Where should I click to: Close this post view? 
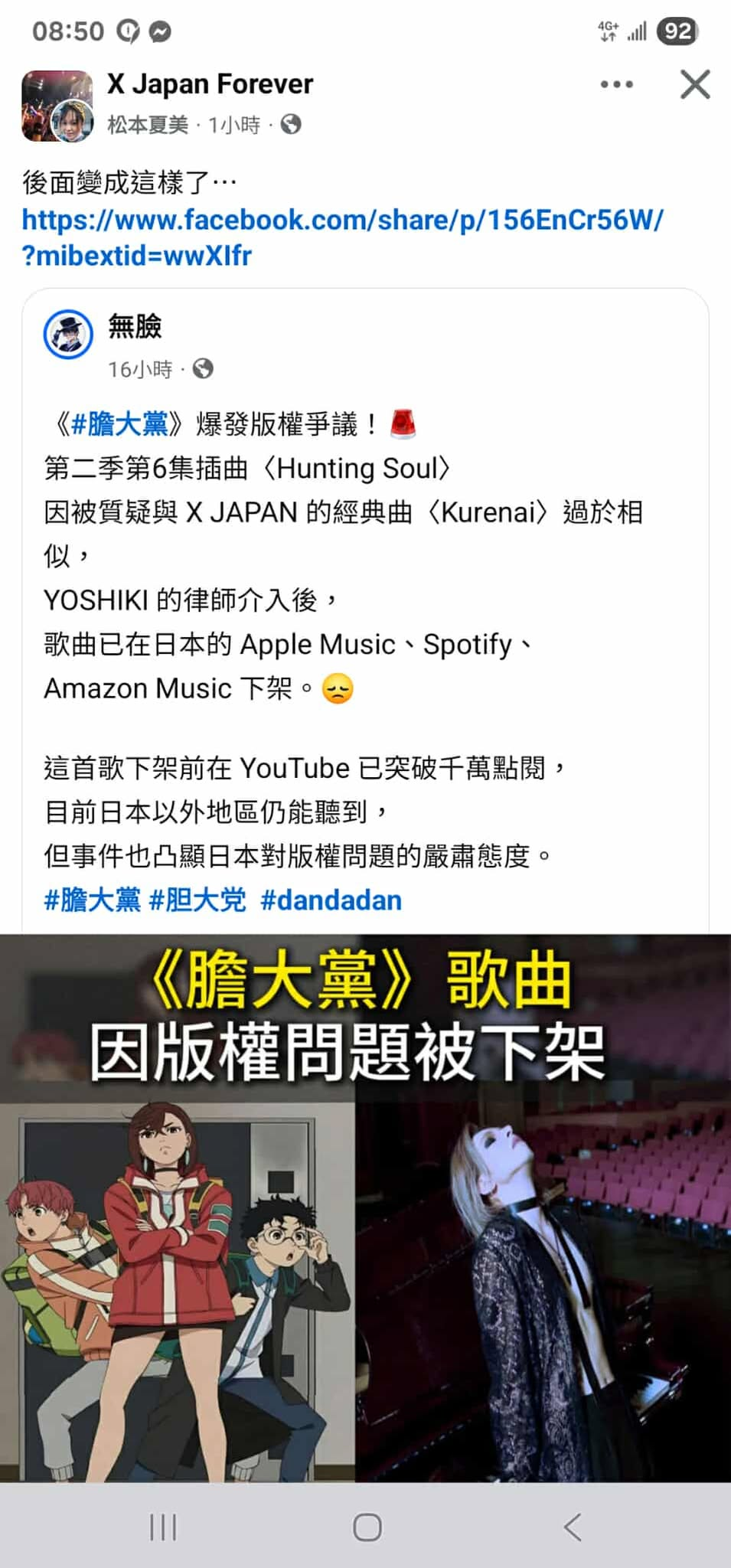(694, 84)
